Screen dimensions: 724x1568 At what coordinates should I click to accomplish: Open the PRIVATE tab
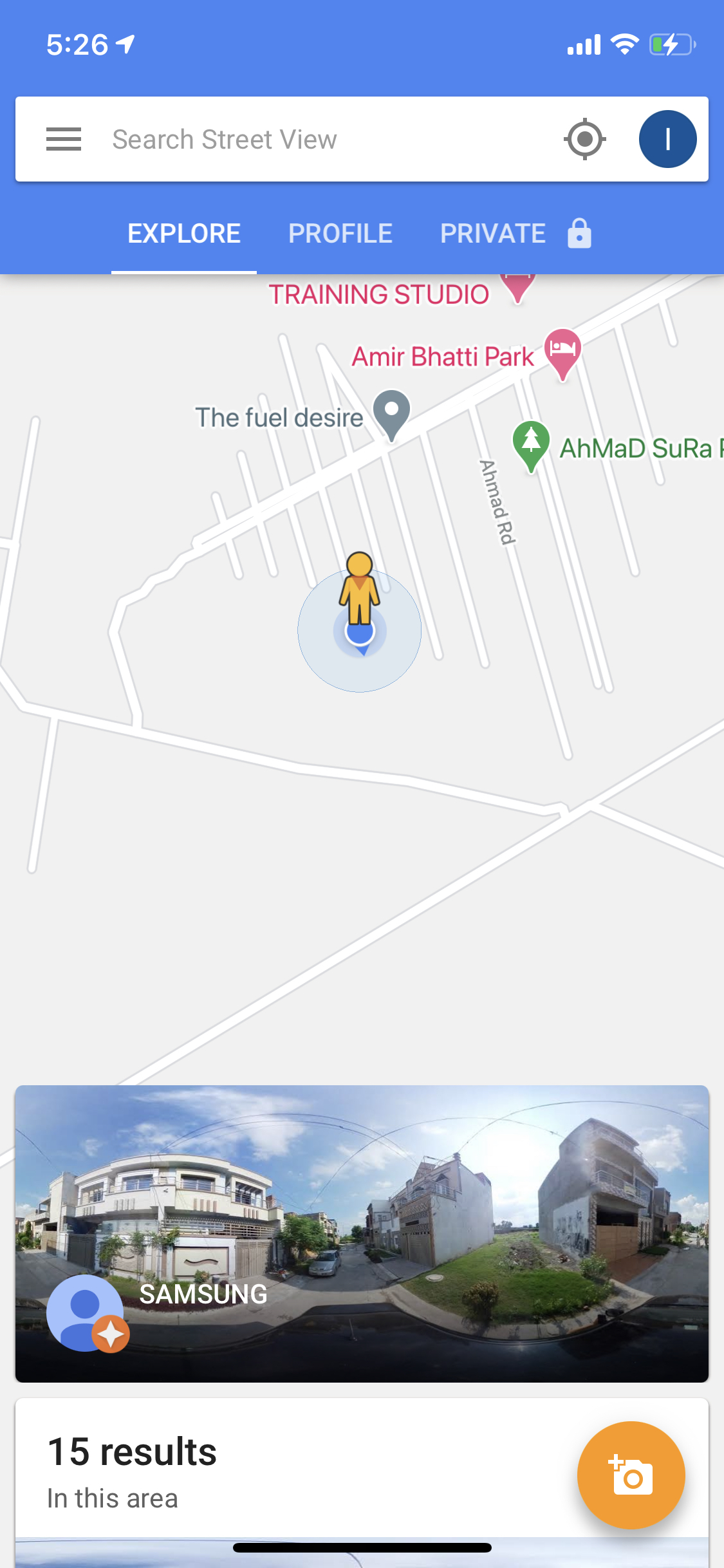coord(492,233)
